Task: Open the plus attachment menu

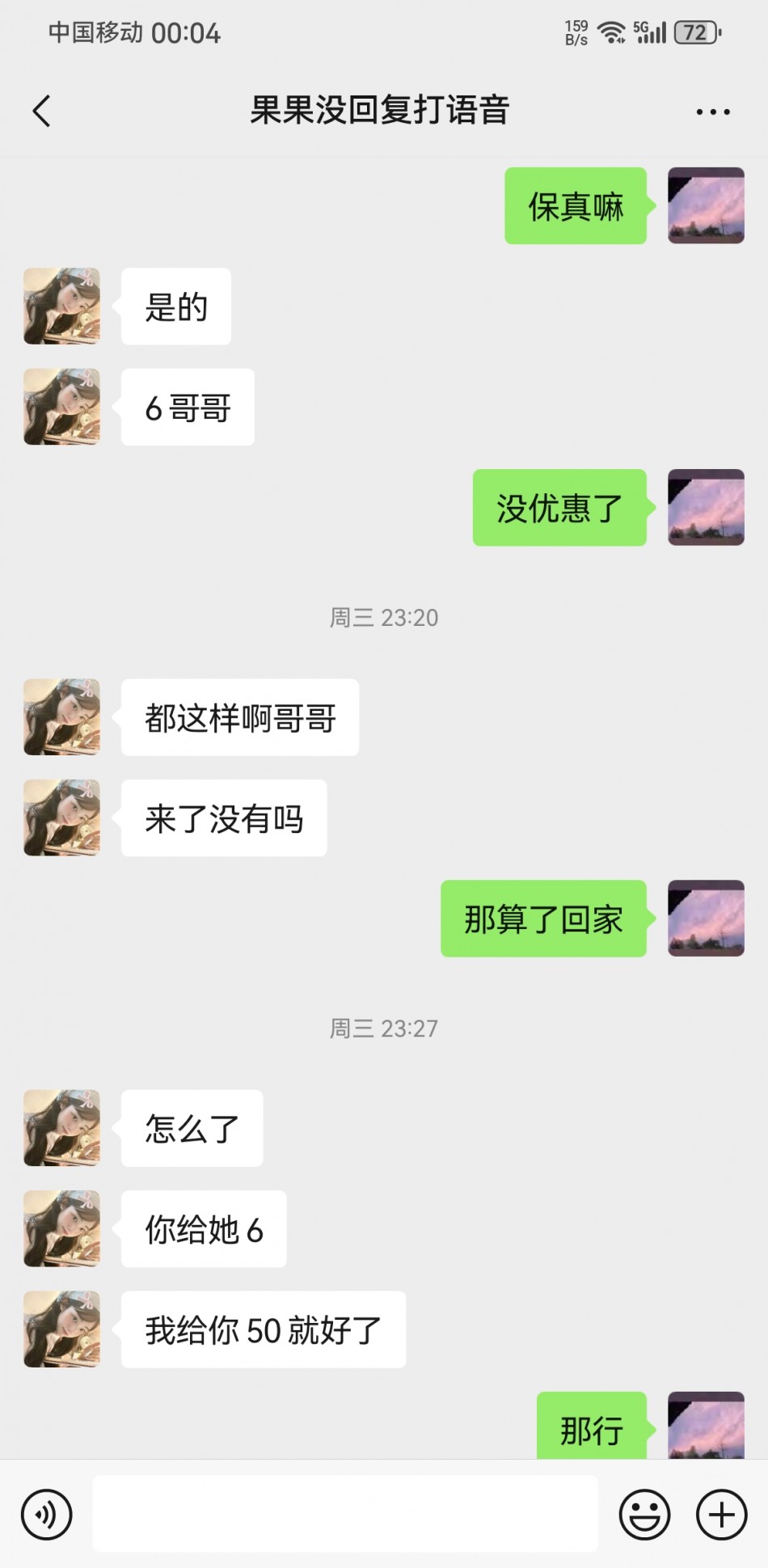Action: coord(721,1515)
